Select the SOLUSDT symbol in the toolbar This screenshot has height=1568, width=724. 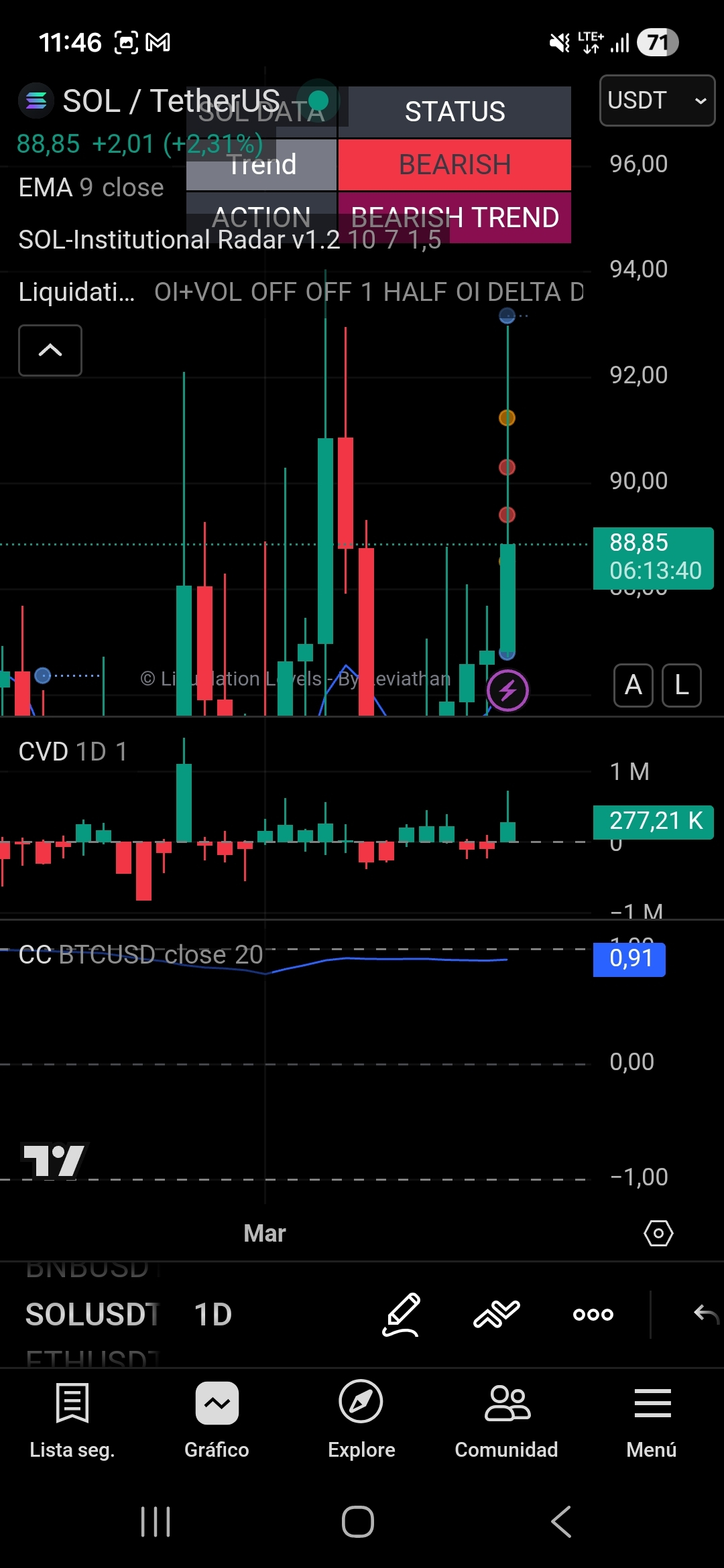(x=93, y=1315)
